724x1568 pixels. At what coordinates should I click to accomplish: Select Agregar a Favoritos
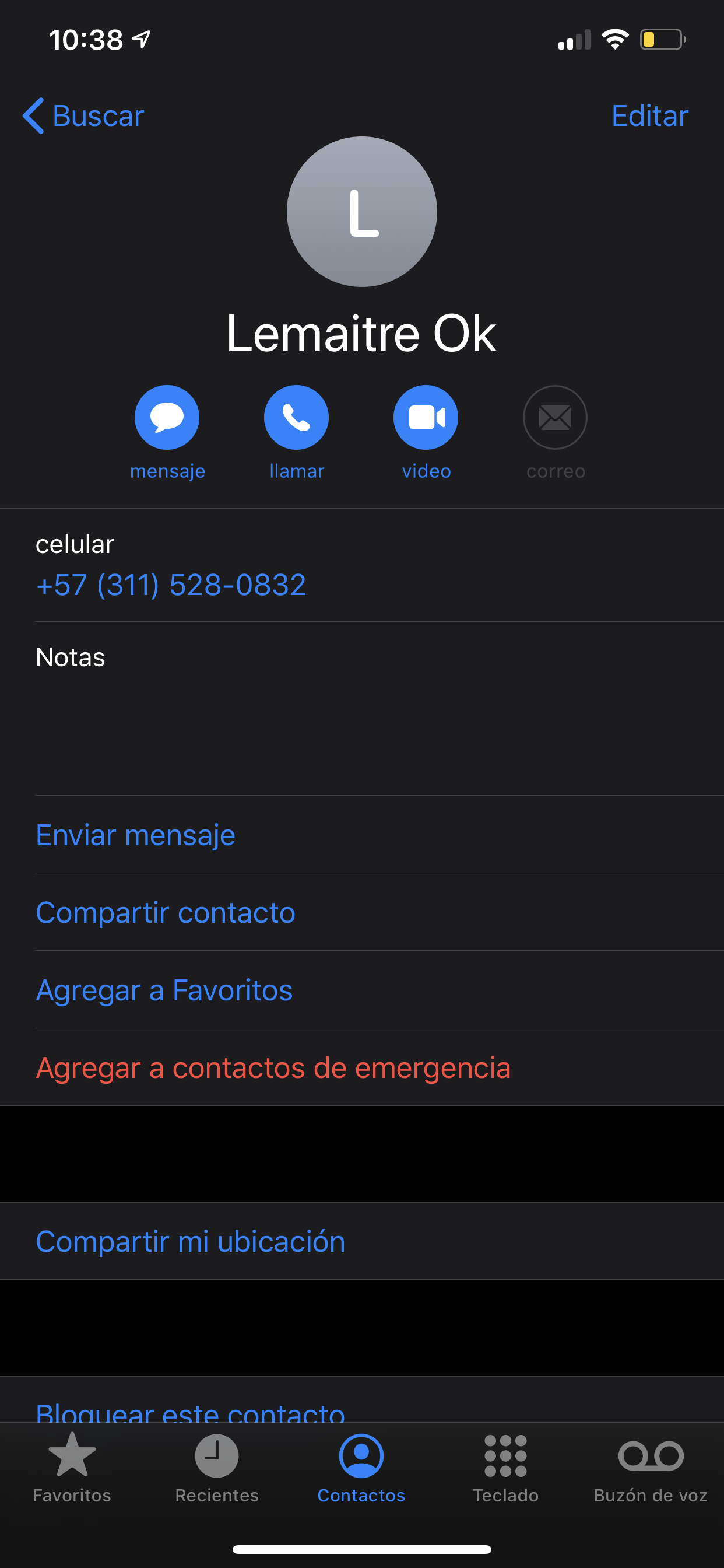(164, 990)
